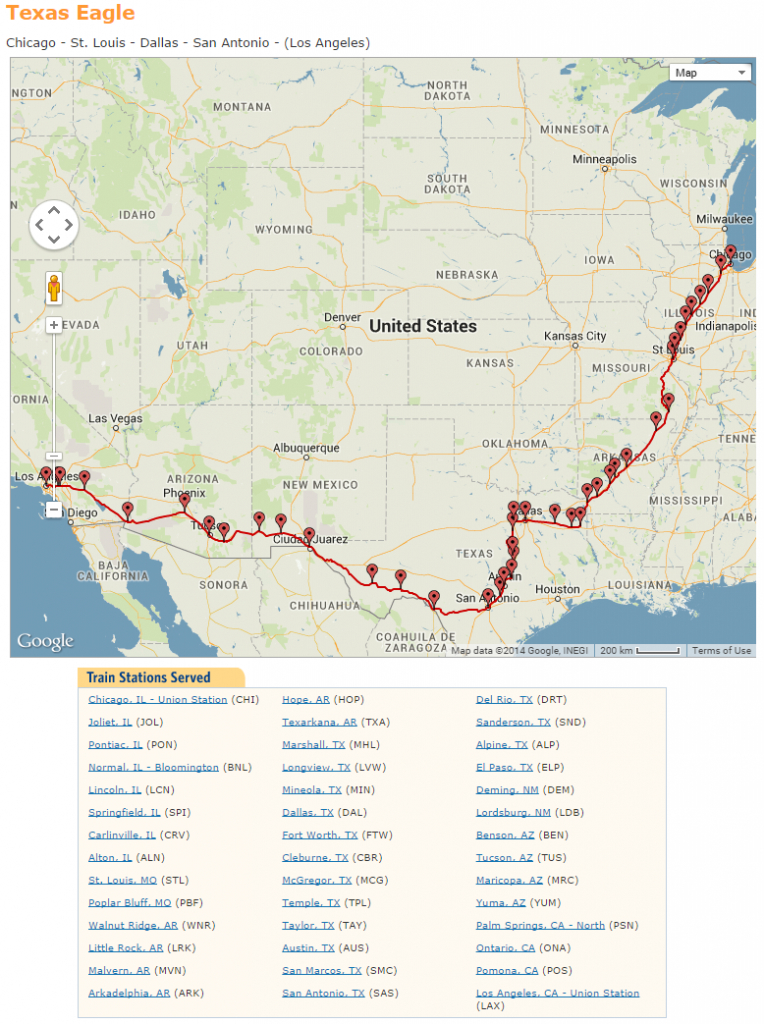Viewport: 764px width, 1024px height.
Task: Zoom out of the map
Action: 54,510
